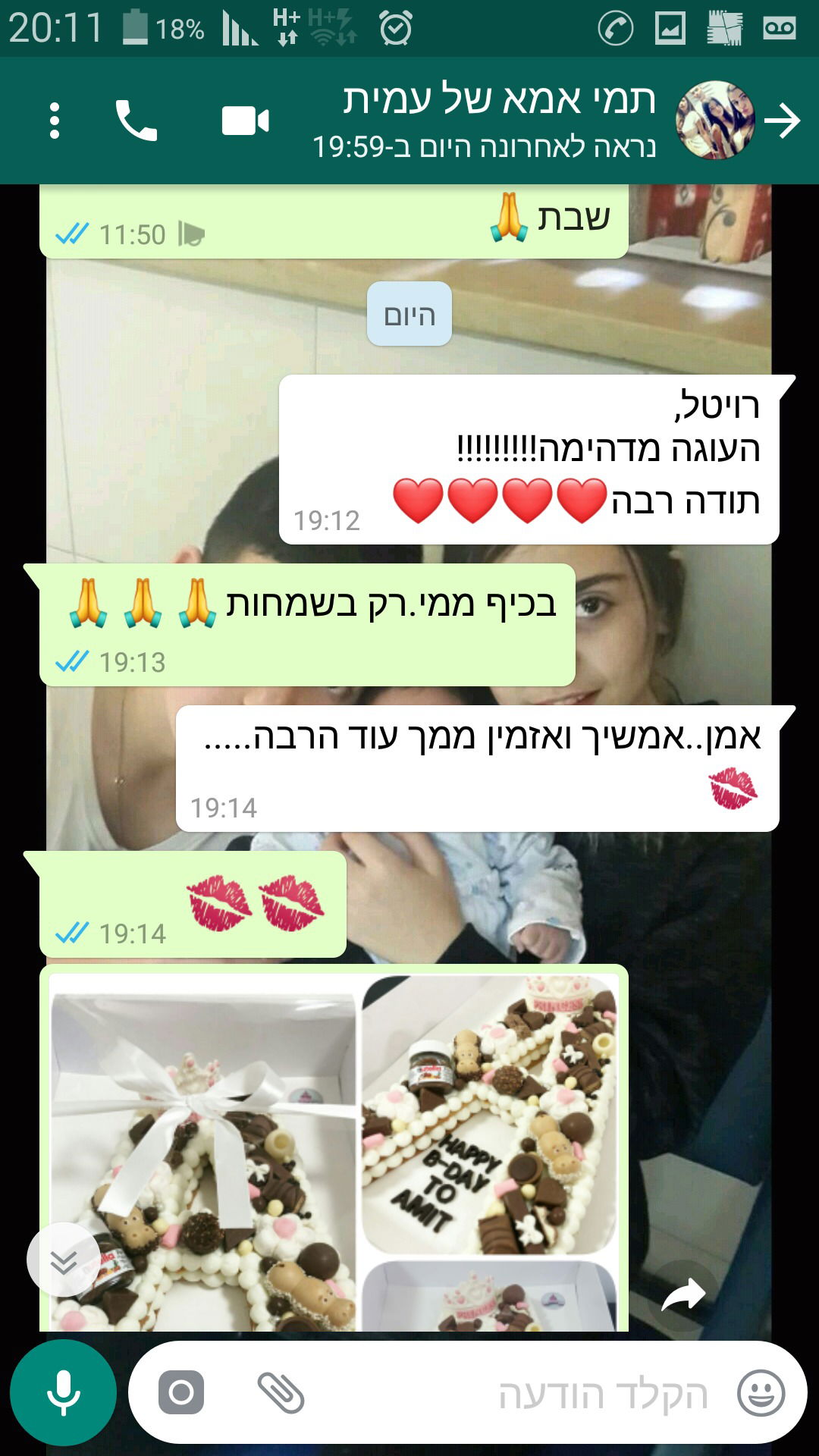819x1456 pixels.
Task: Start a voice call with the contact
Action: 136,121
